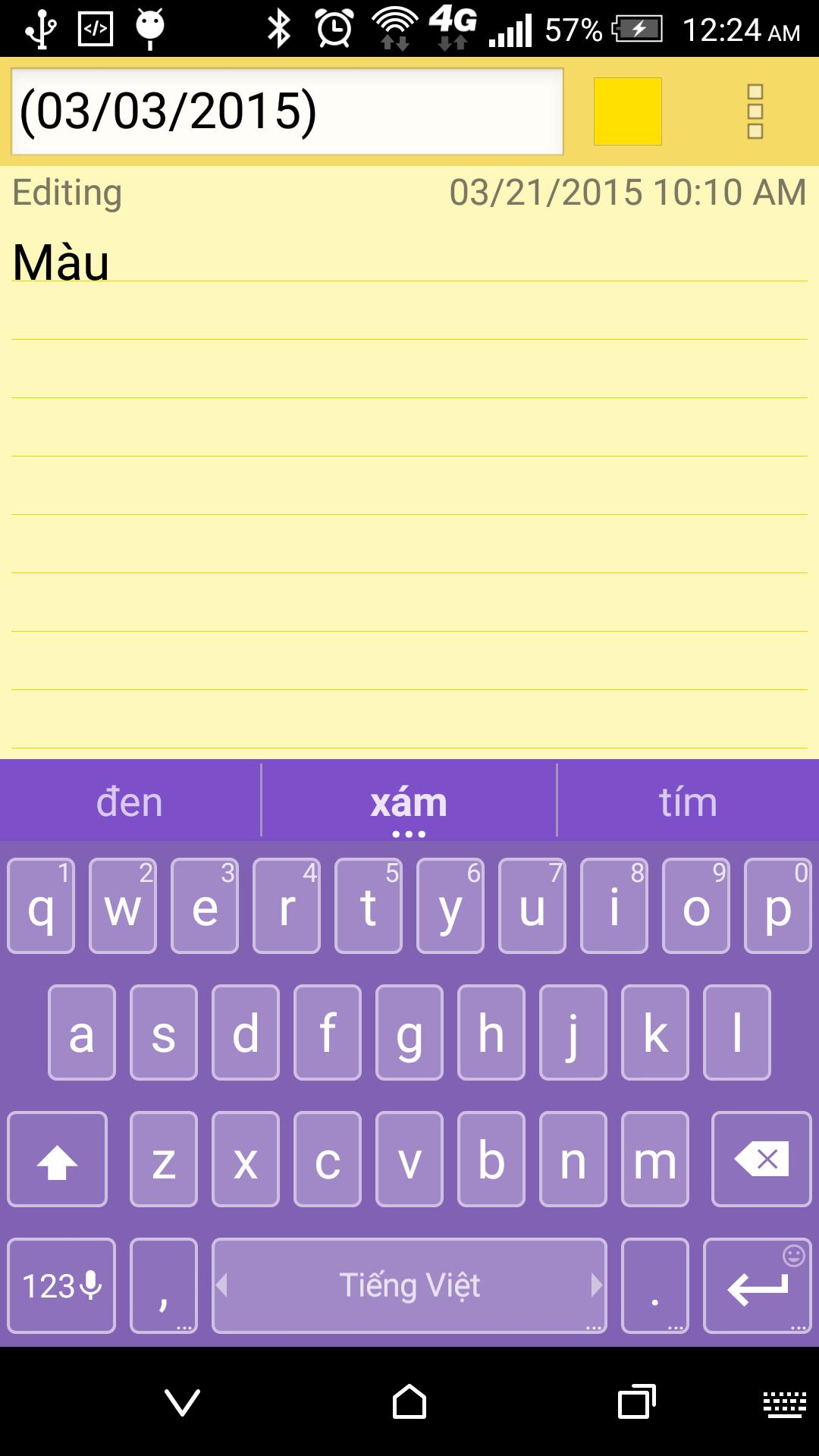Select the xám word suggestion

click(407, 802)
